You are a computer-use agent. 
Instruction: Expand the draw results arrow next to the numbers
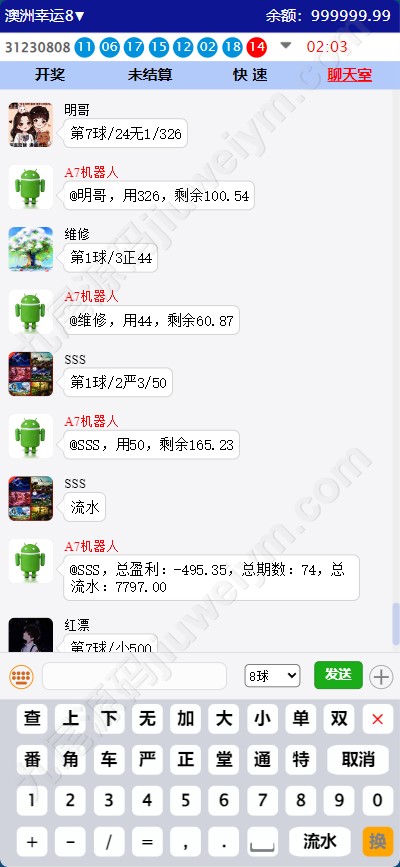[285, 46]
